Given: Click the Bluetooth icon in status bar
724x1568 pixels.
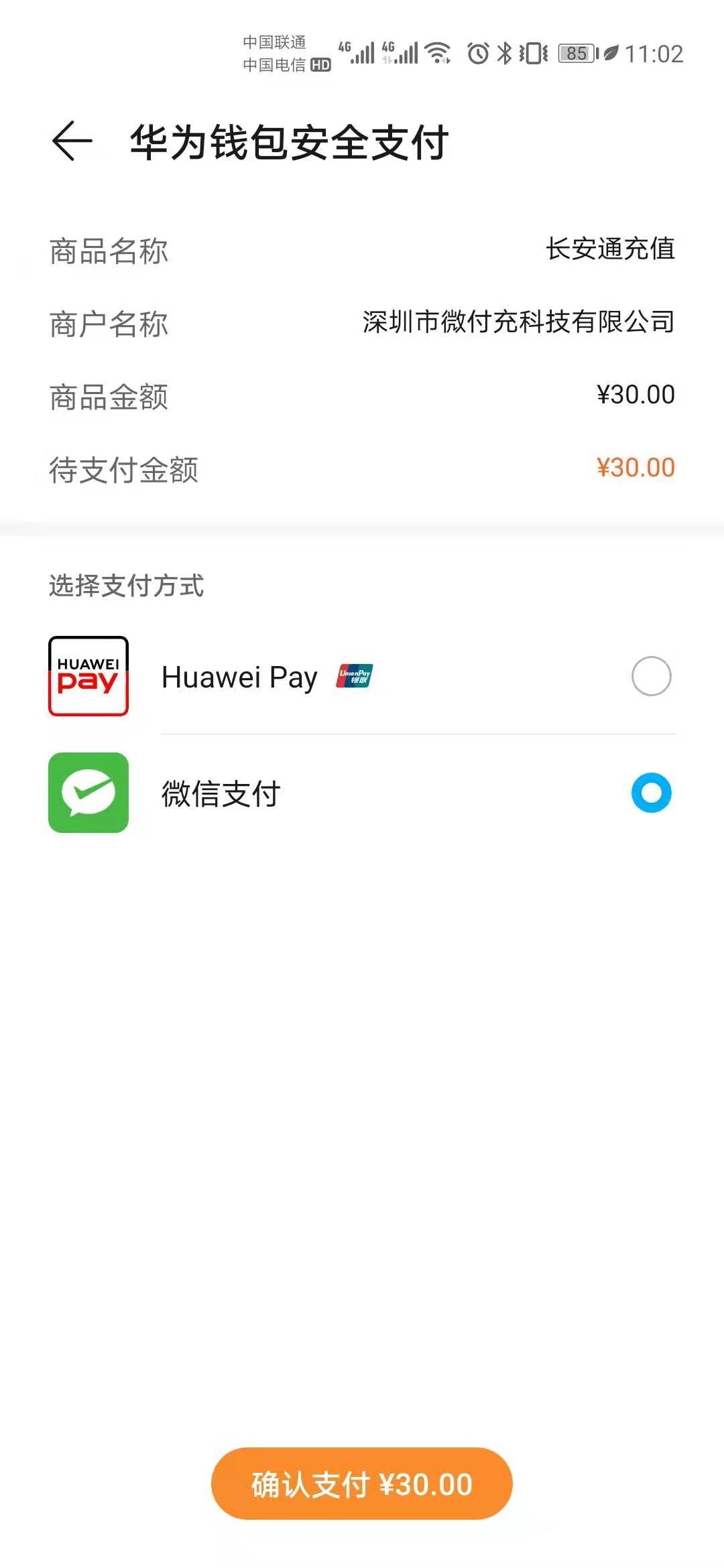Looking at the screenshot, I should [504, 52].
